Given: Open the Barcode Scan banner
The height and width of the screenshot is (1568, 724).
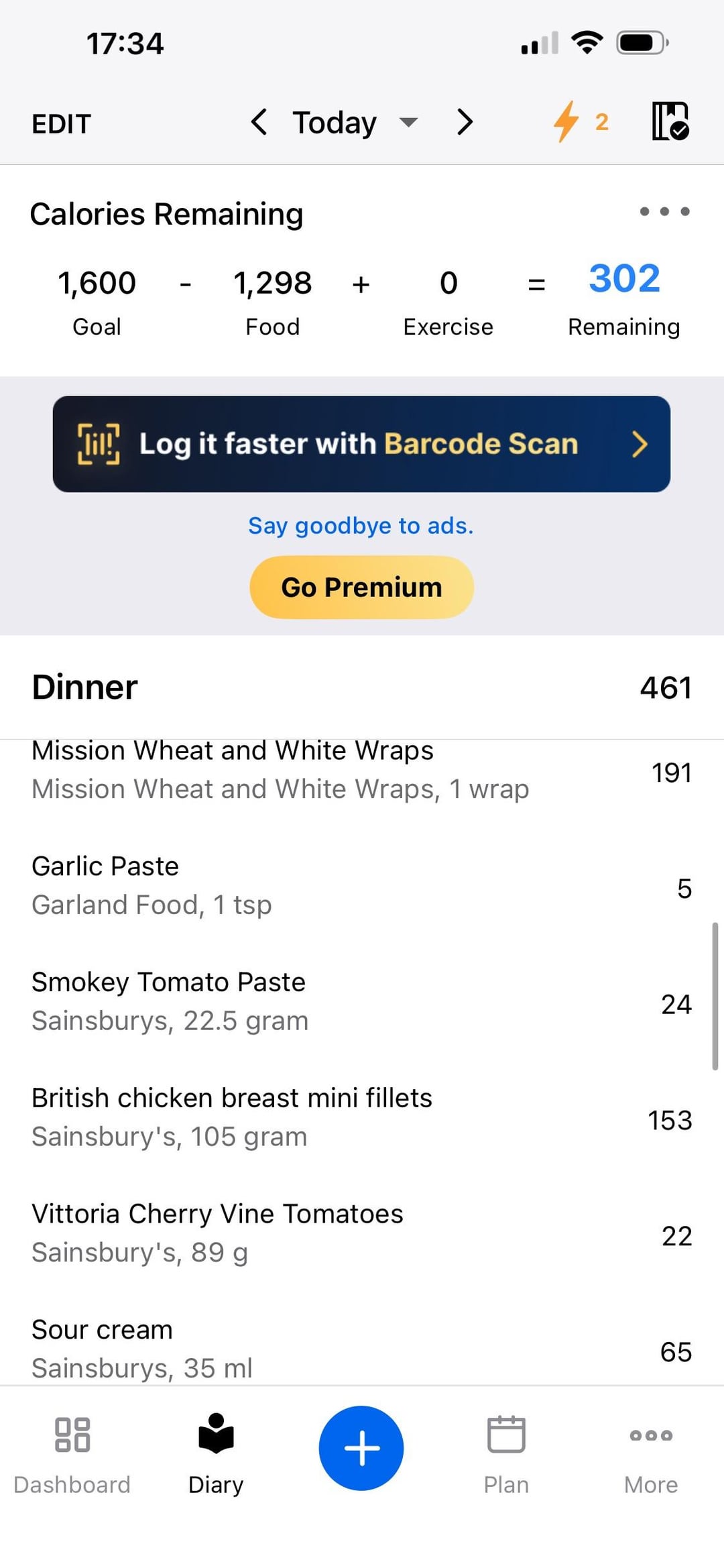Looking at the screenshot, I should (361, 444).
